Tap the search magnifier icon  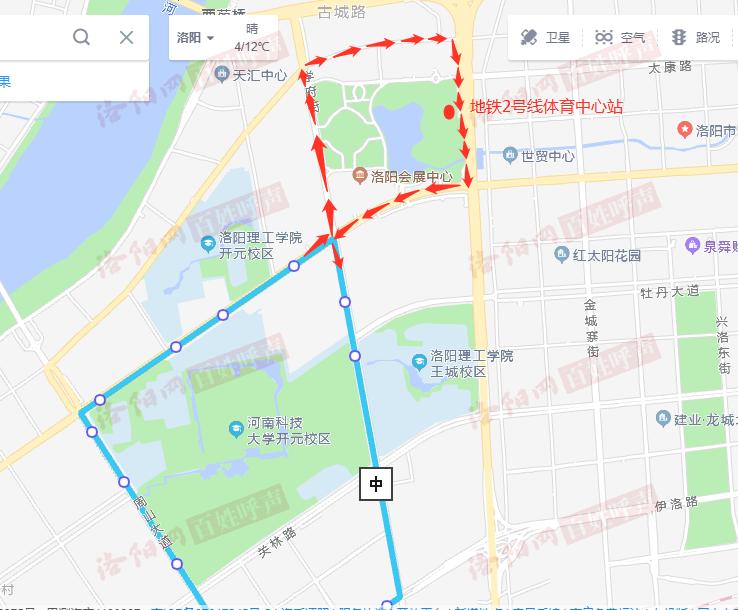82,38
